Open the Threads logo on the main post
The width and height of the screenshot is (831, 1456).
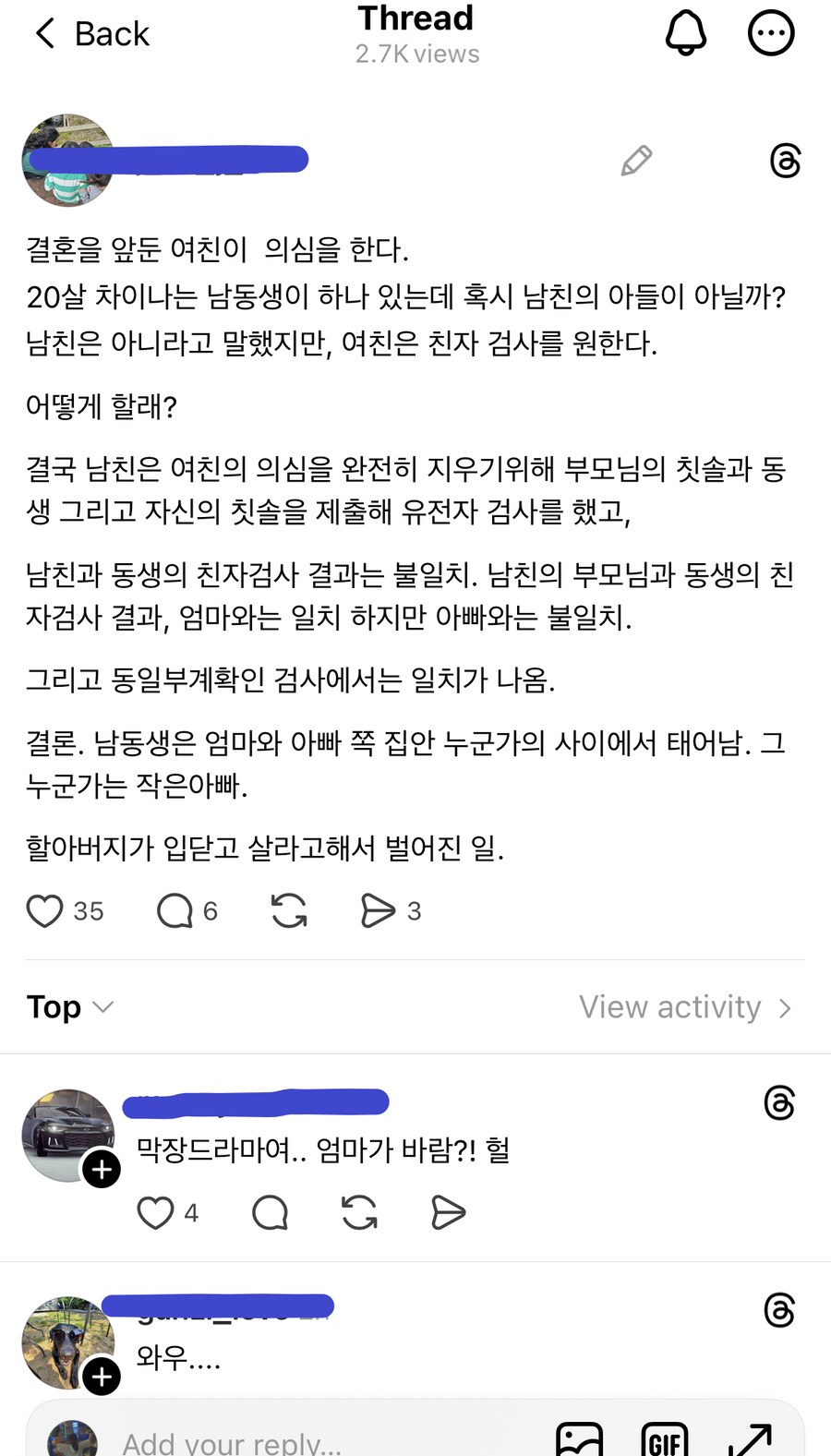pos(786,160)
